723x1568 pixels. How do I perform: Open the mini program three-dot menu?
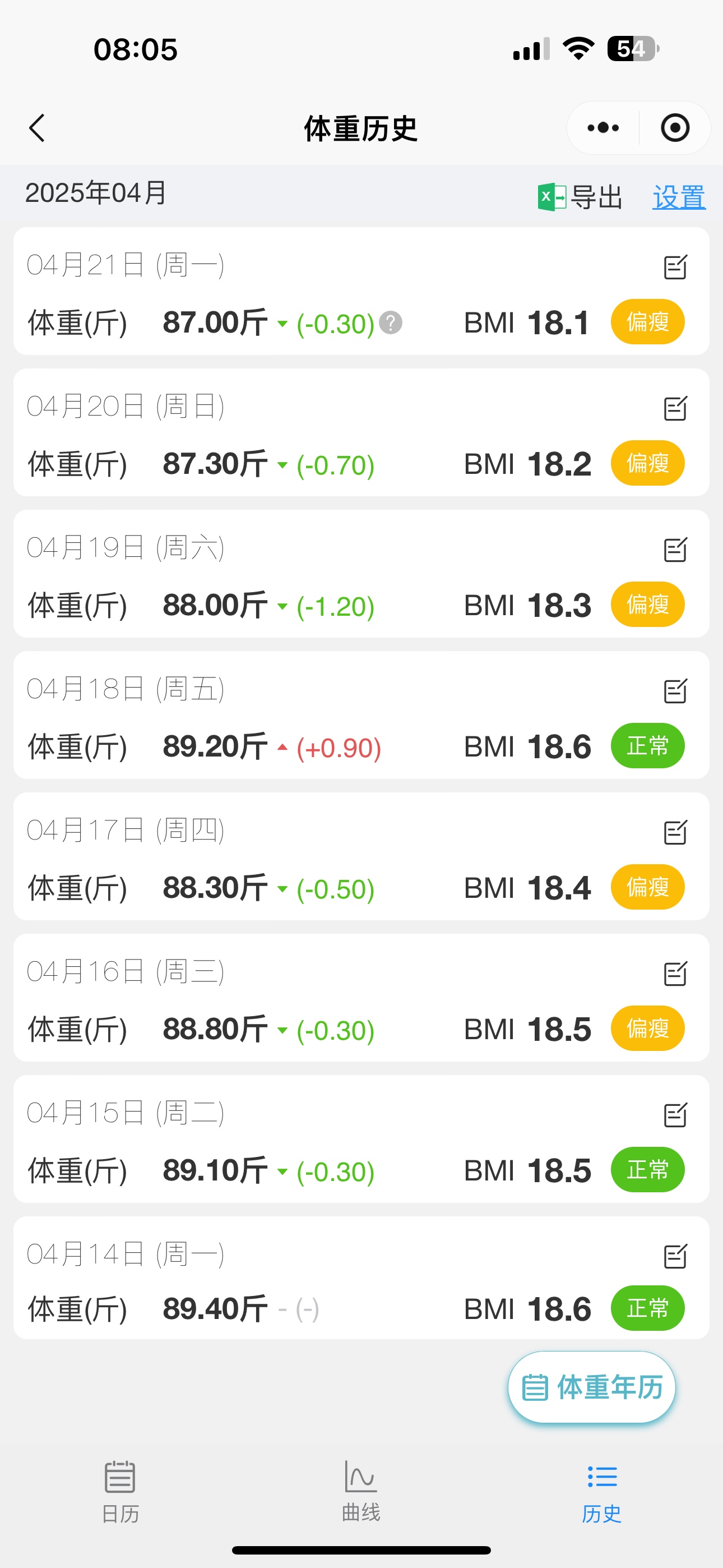603,128
